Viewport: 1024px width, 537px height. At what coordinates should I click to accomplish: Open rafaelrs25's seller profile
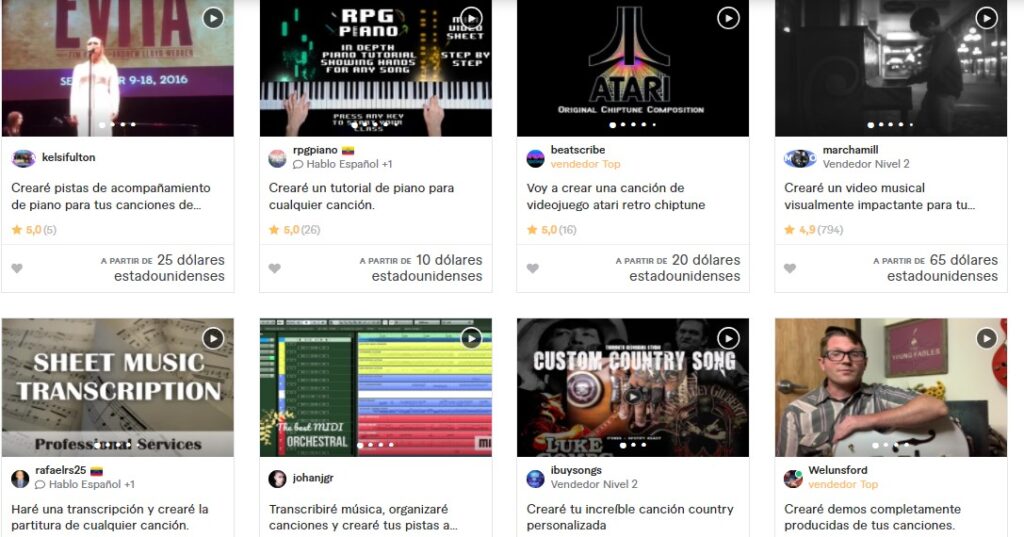tap(60, 470)
